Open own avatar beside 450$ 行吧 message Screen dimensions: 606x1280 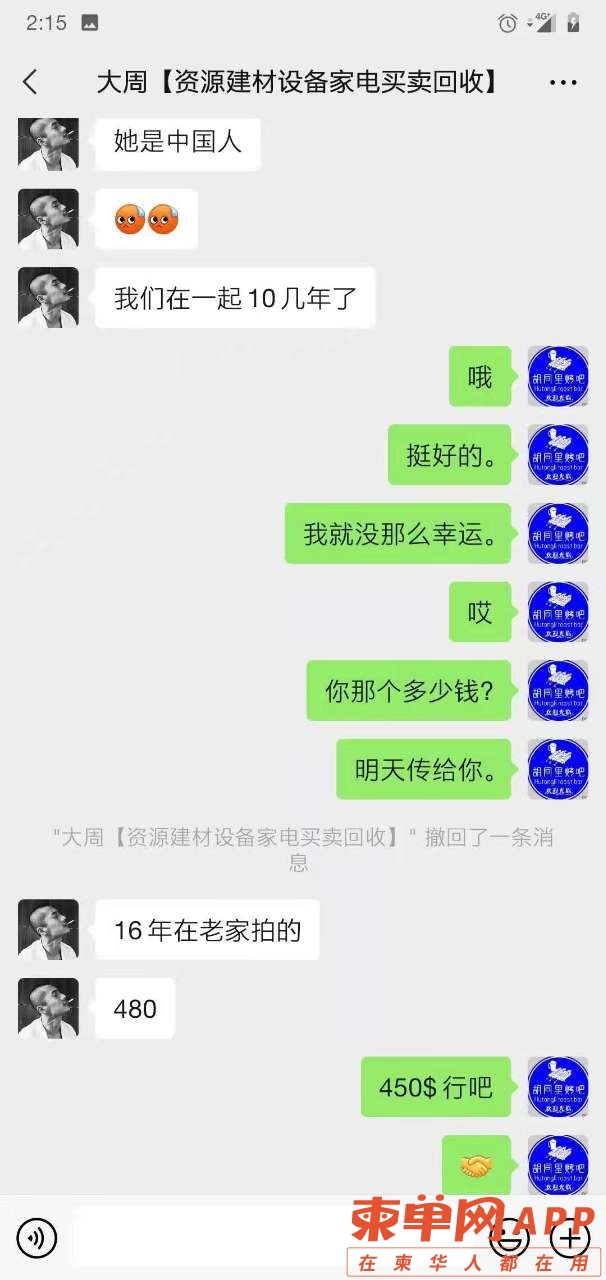[x=557, y=1087]
